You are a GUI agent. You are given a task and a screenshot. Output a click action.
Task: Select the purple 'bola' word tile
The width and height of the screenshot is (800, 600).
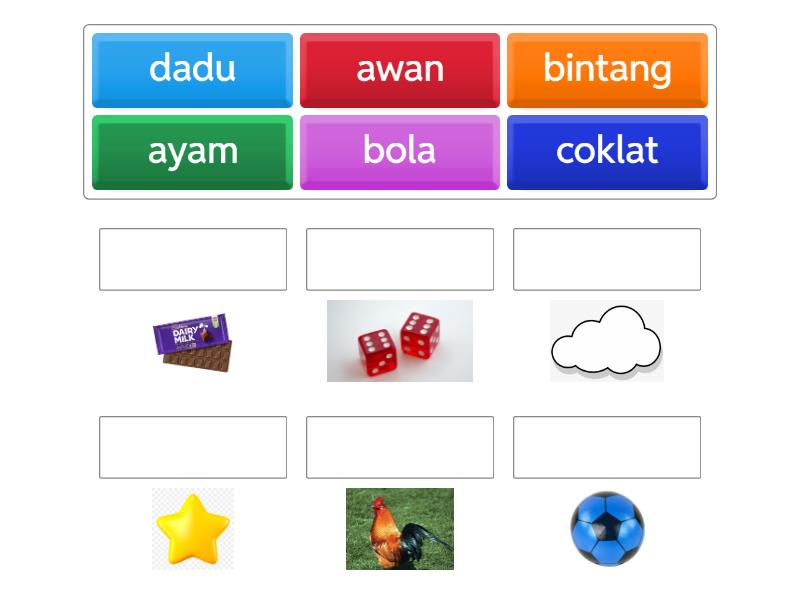(400, 151)
